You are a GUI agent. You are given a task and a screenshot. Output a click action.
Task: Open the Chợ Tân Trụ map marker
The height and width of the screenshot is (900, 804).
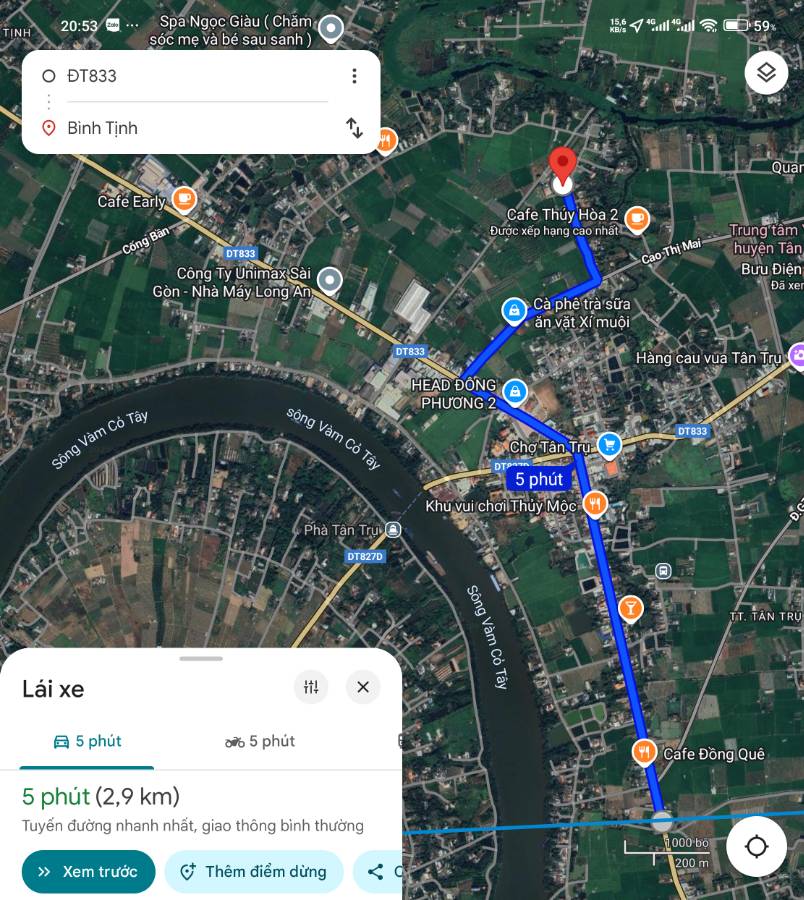coord(608,444)
